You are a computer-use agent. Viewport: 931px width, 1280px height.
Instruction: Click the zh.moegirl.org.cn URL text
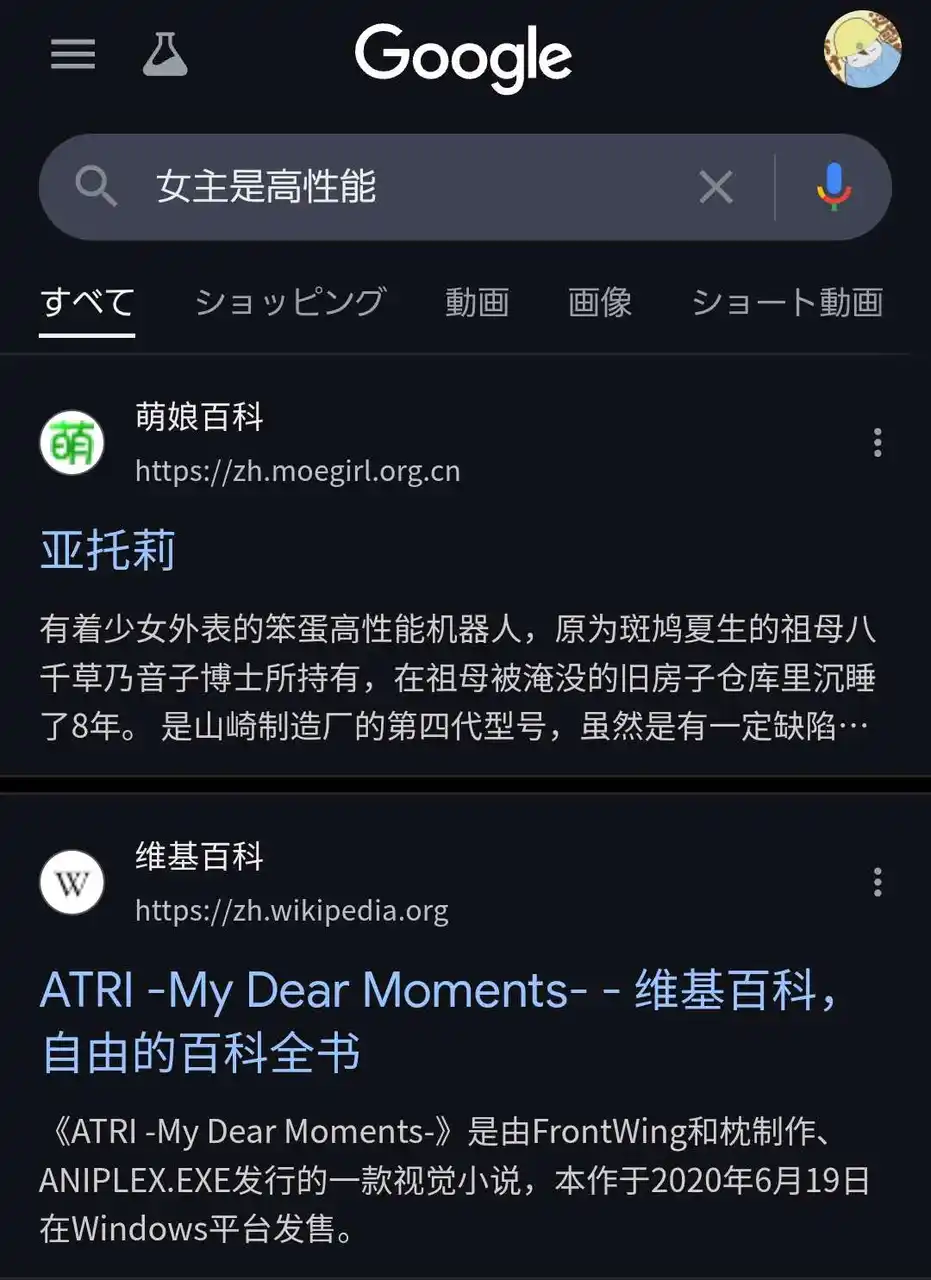coord(297,471)
